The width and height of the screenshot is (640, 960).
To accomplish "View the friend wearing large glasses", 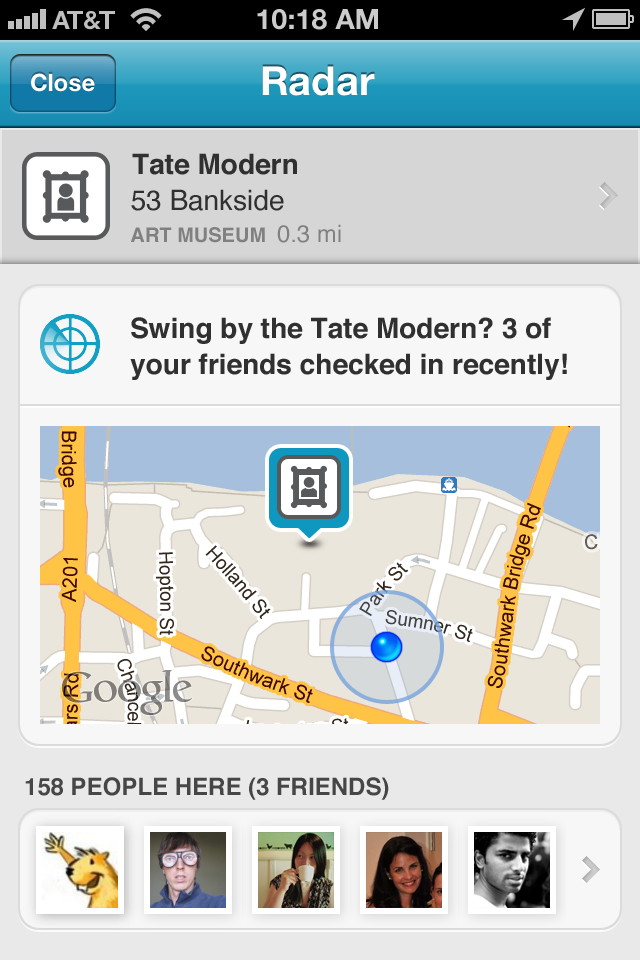I will pos(188,869).
